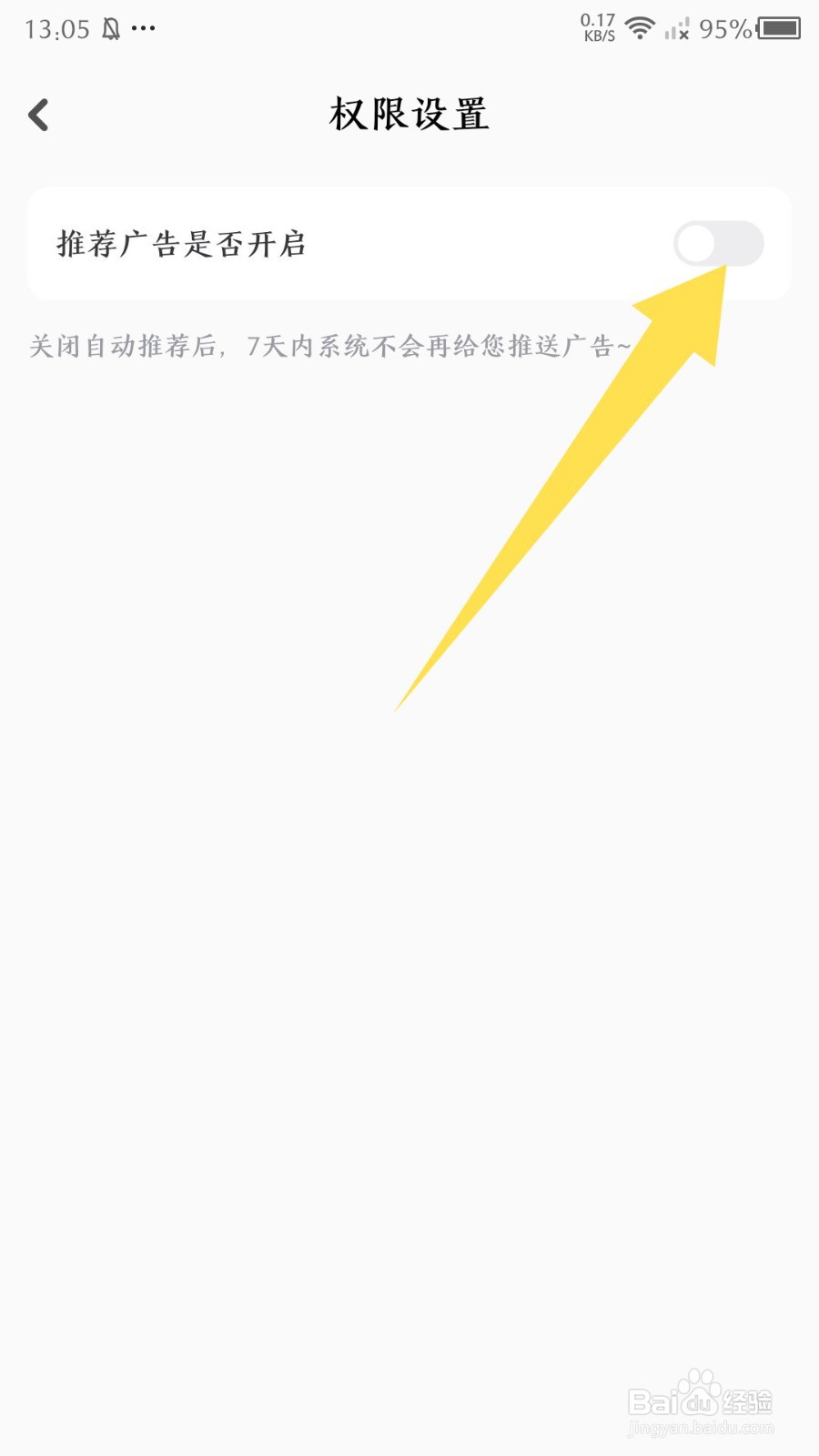Tap the Wi-Fi signal icon
The height and width of the screenshot is (1456, 819).
point(639,27)
